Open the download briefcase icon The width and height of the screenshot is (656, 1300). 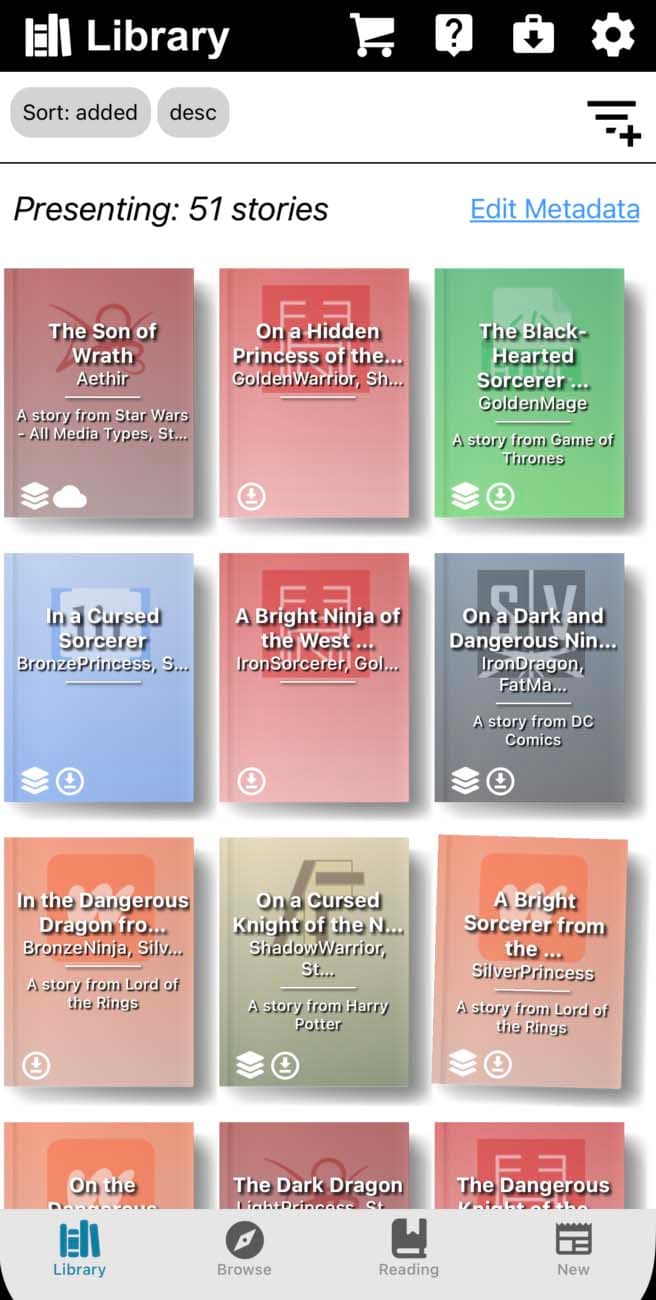(x=533, y=36)
